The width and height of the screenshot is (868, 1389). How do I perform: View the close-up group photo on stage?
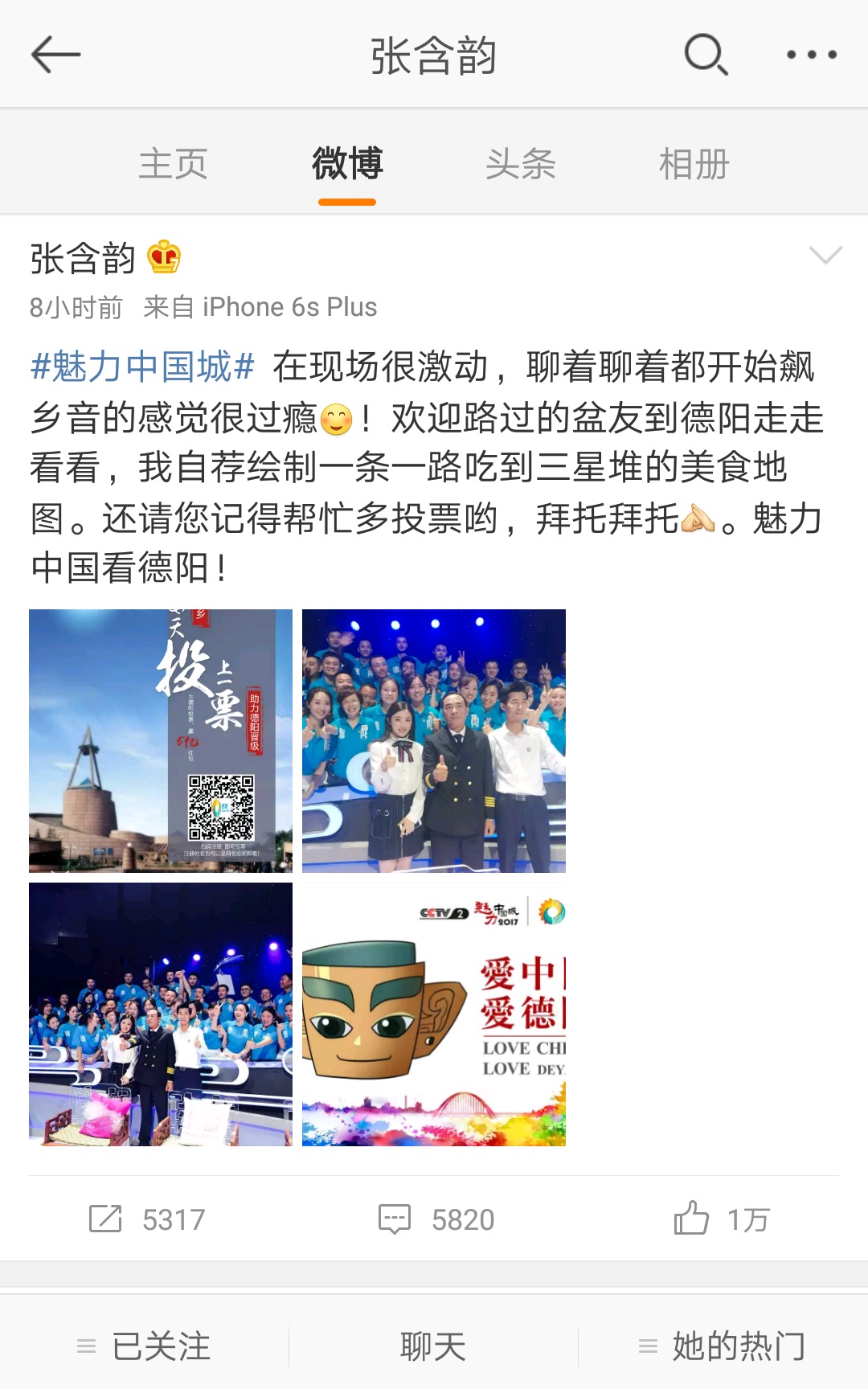[x=434, y=740]
